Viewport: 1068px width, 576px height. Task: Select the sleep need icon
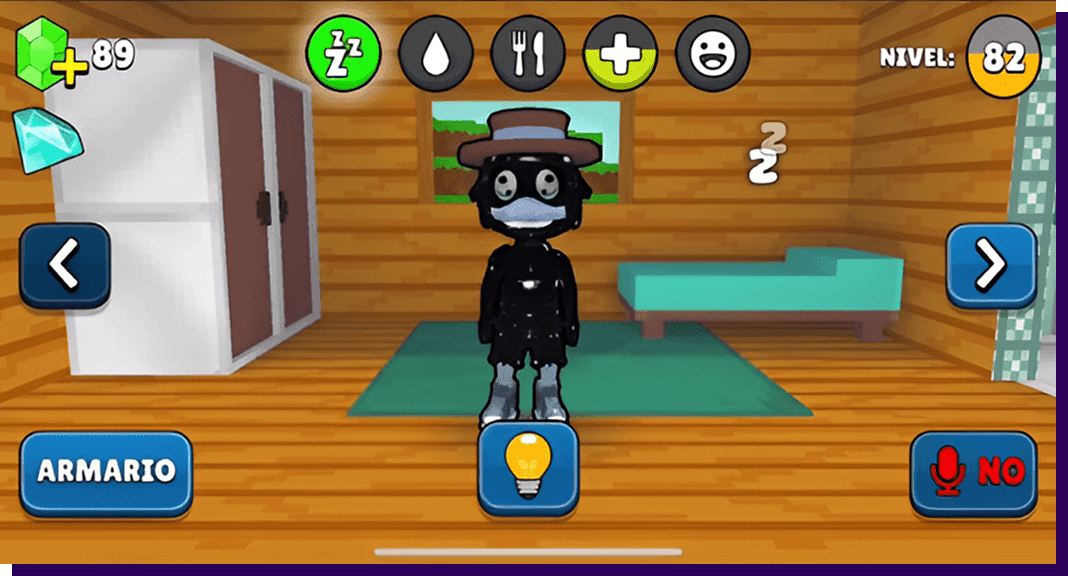pyautogui.click(x=343, y=53)
